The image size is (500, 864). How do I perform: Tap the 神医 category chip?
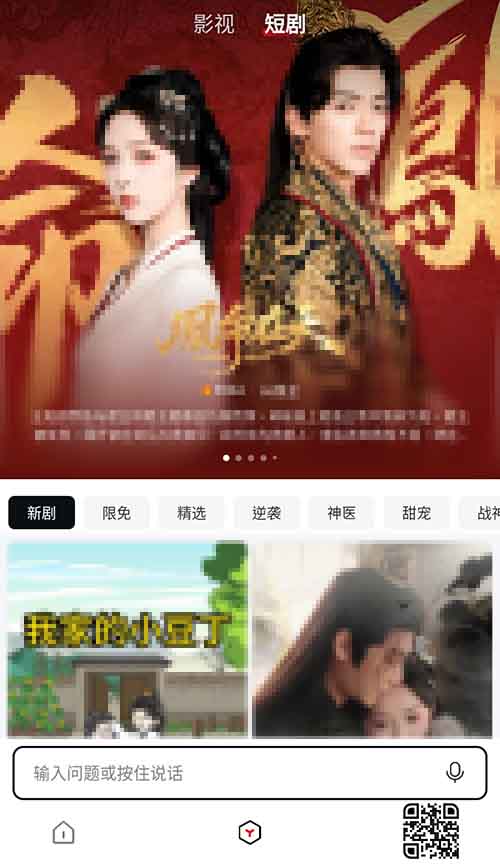(341, 513)
